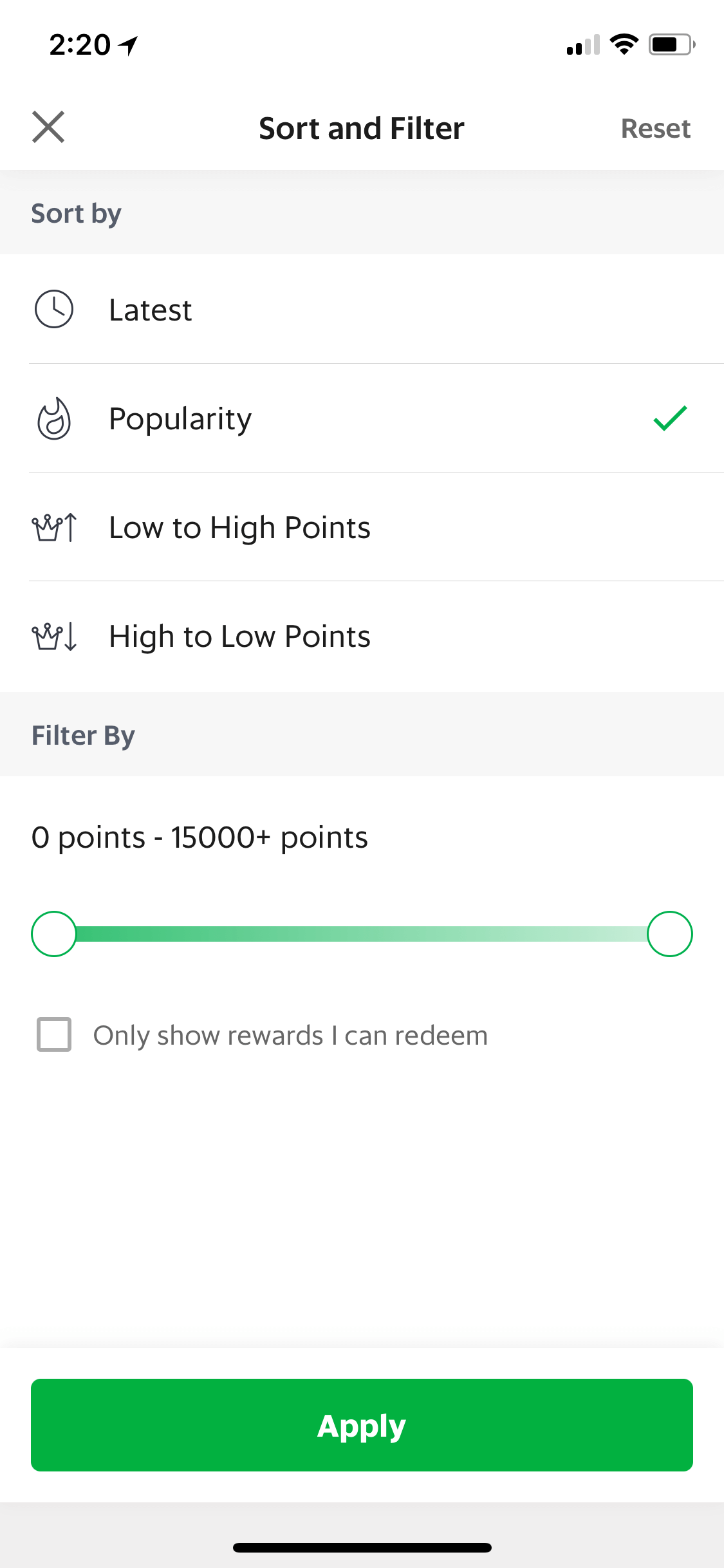Select the Popularity sort option
The width and height of the screenshot is (724, 1568).
tap(362, 418)
